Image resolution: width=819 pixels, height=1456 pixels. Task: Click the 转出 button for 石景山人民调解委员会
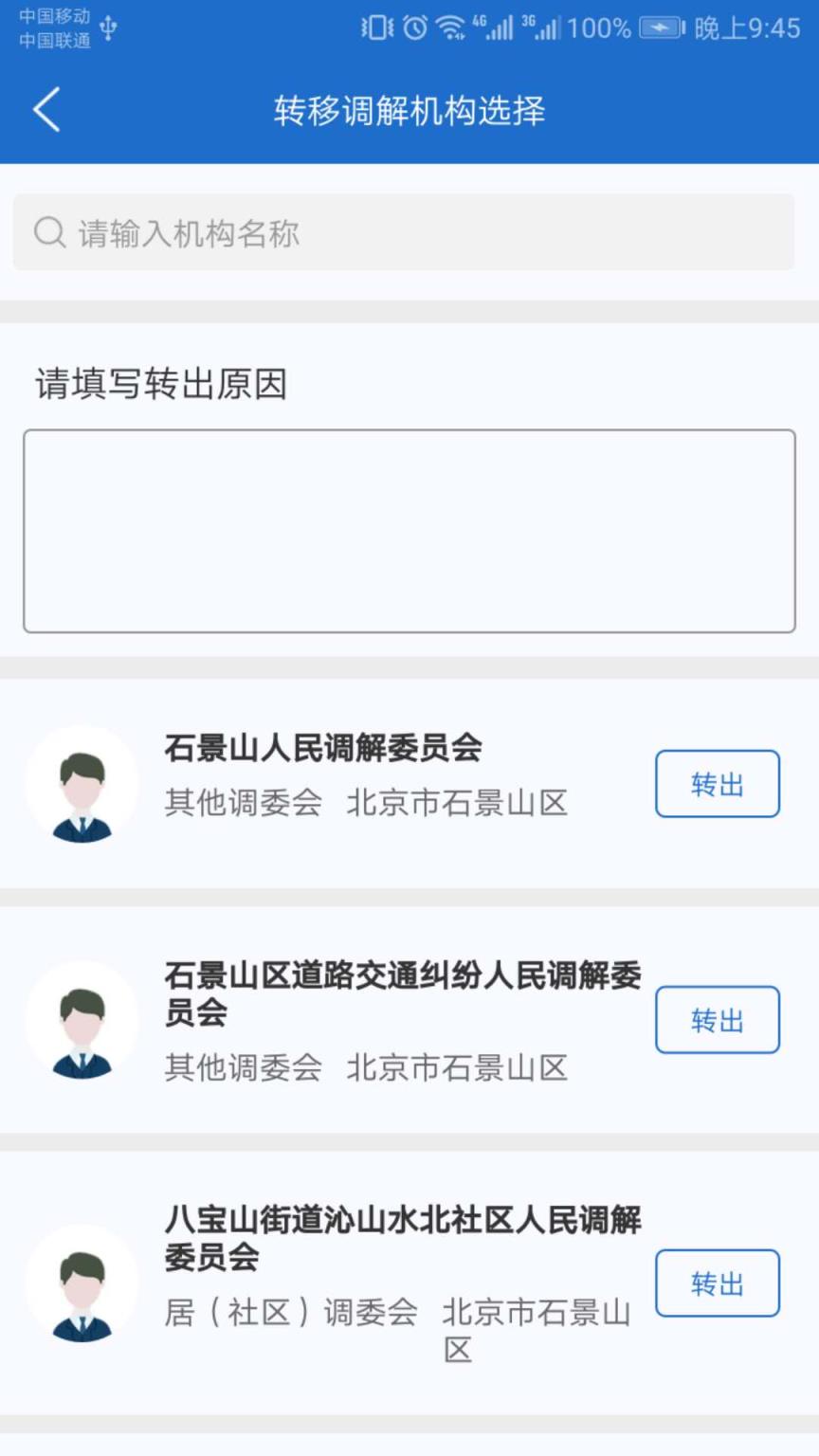(718, 783)
